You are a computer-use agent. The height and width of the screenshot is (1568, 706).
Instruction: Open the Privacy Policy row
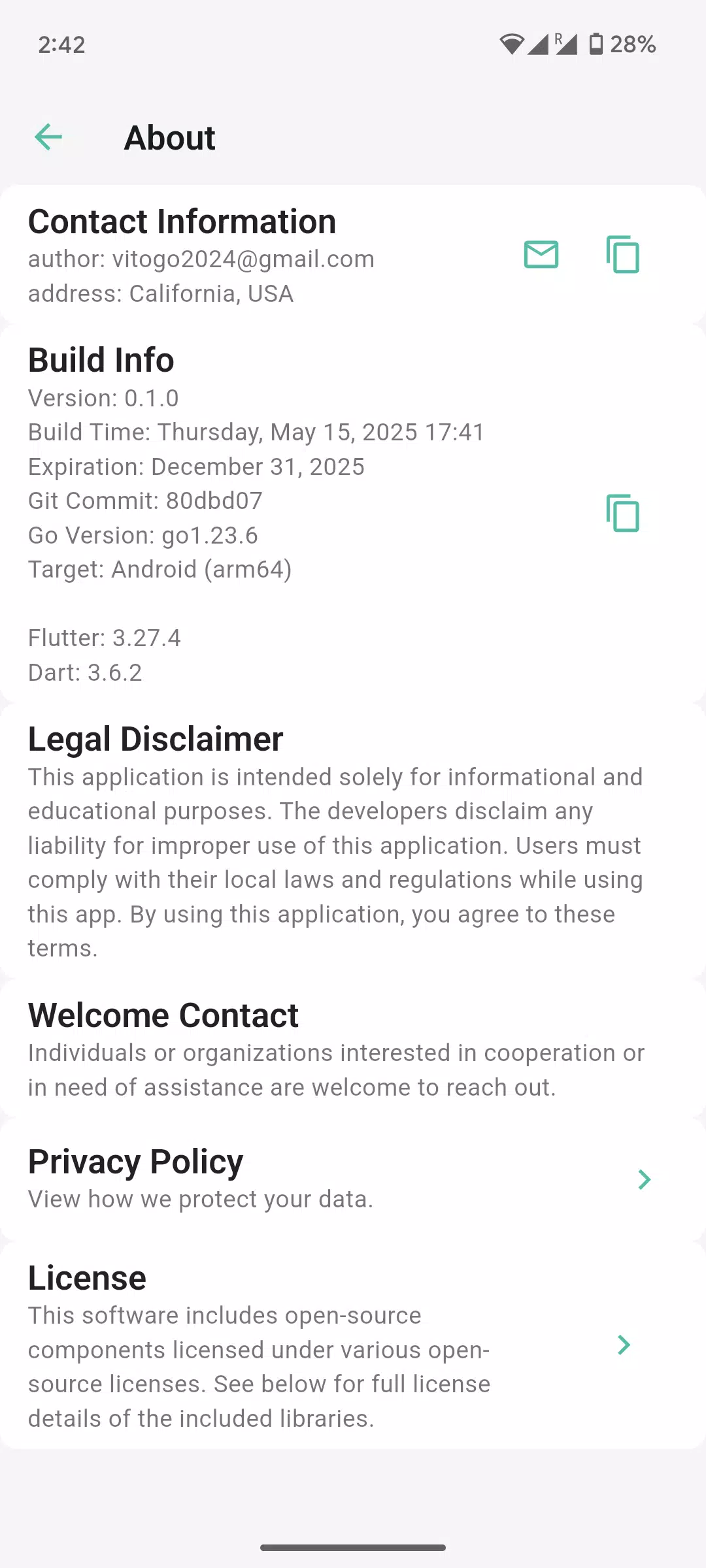pyautogui.click(x=353, y=1179)
